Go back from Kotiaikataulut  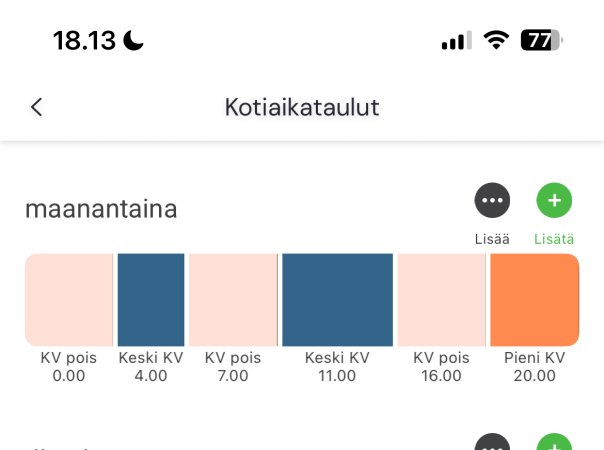pyautogui.click(x=37, y=107)
